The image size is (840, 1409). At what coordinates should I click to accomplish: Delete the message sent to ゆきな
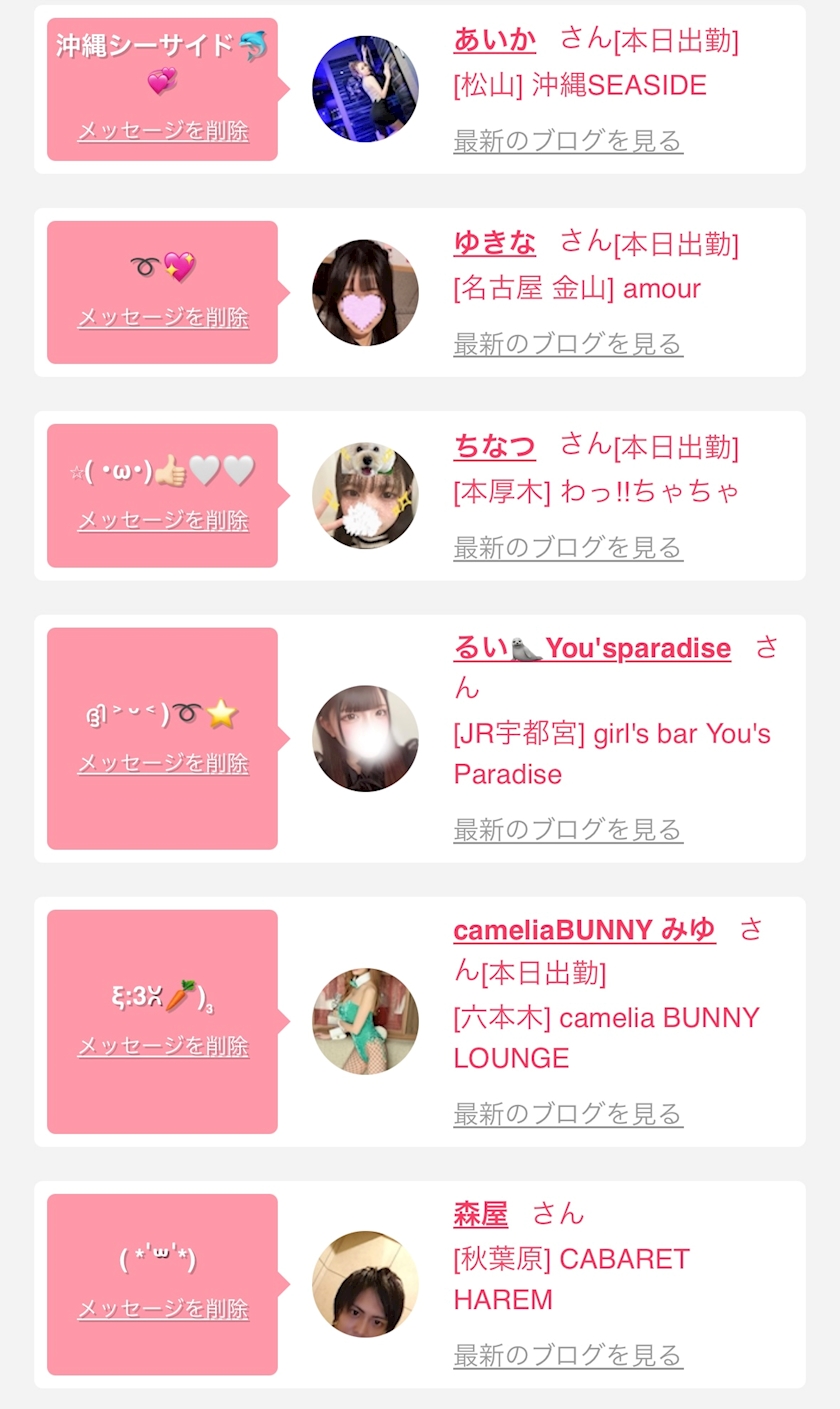162,317
